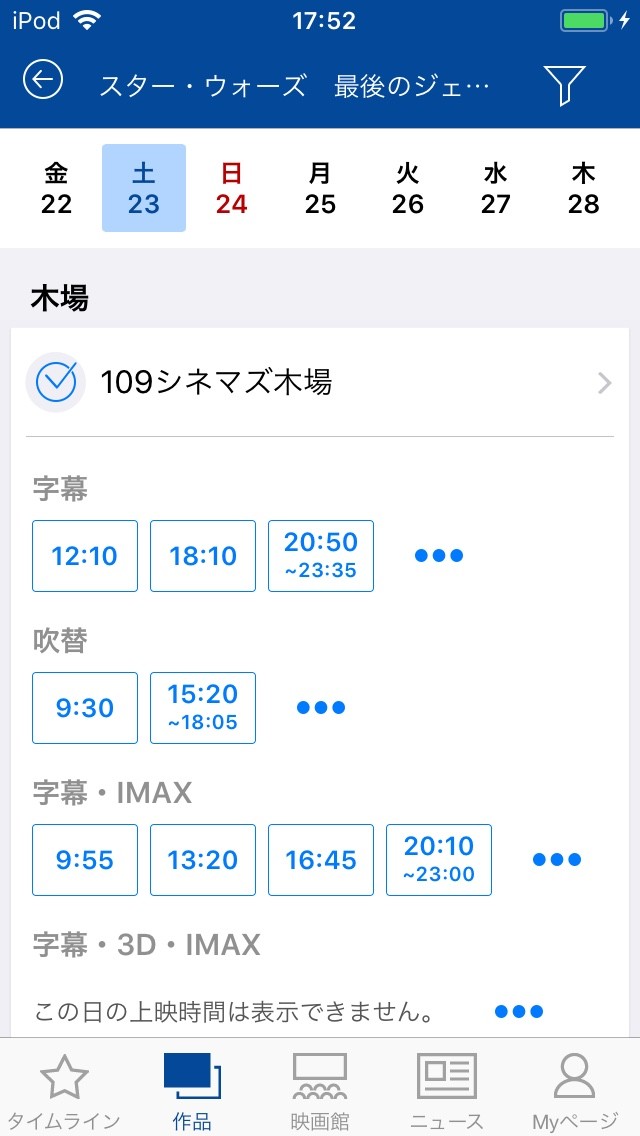The image size is (640, 1136).
Task: Select the 9:30 吹替 showtime
Action: tap(85, 708)
